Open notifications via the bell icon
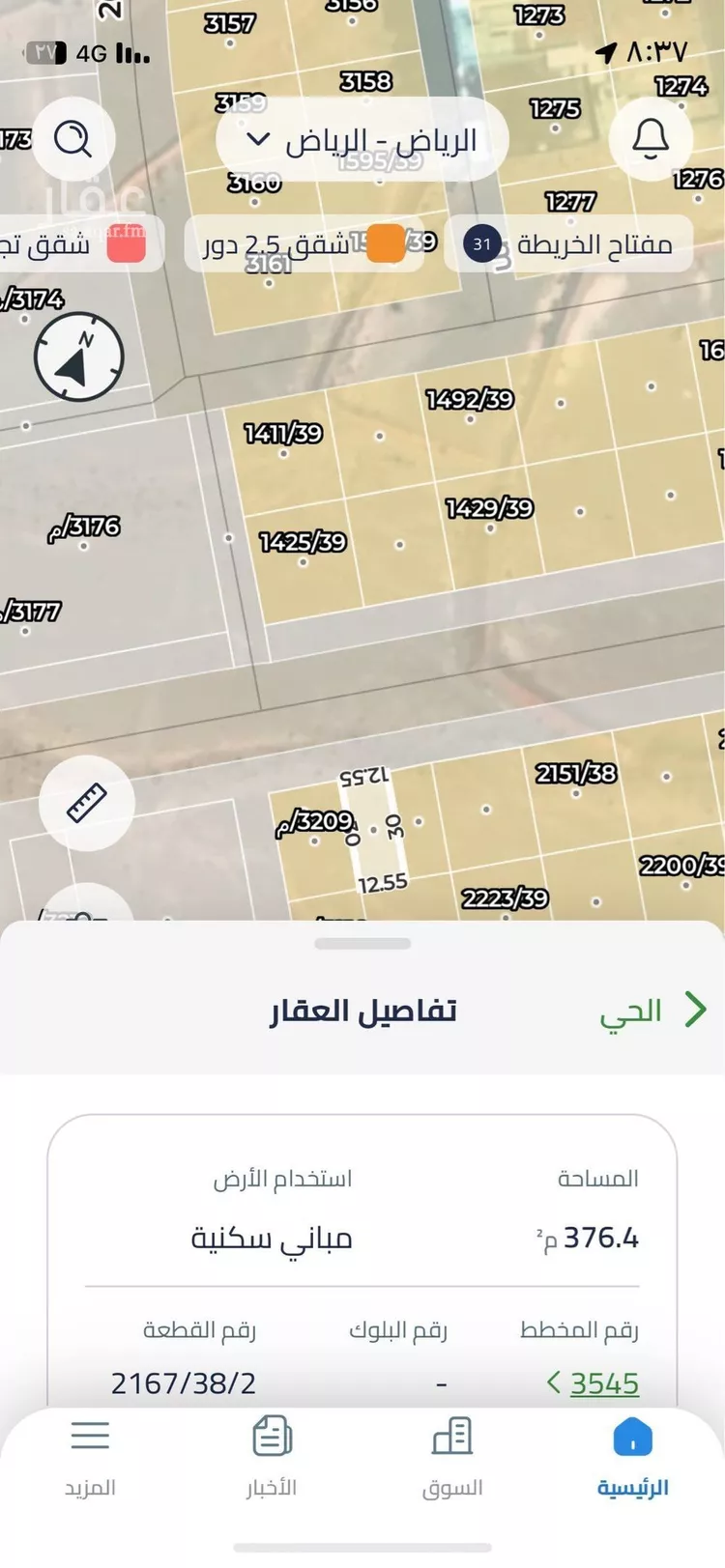This screenshot has width=725, height=1568. [x=650, y=138]
